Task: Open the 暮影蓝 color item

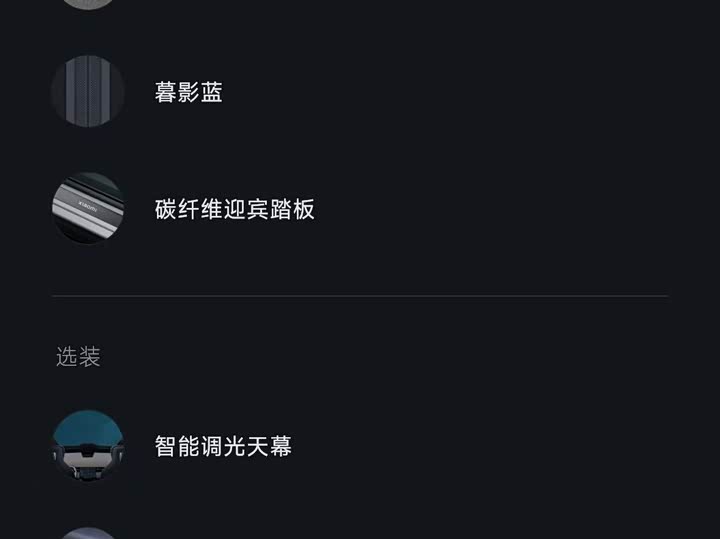Action: tap(188, 93)
